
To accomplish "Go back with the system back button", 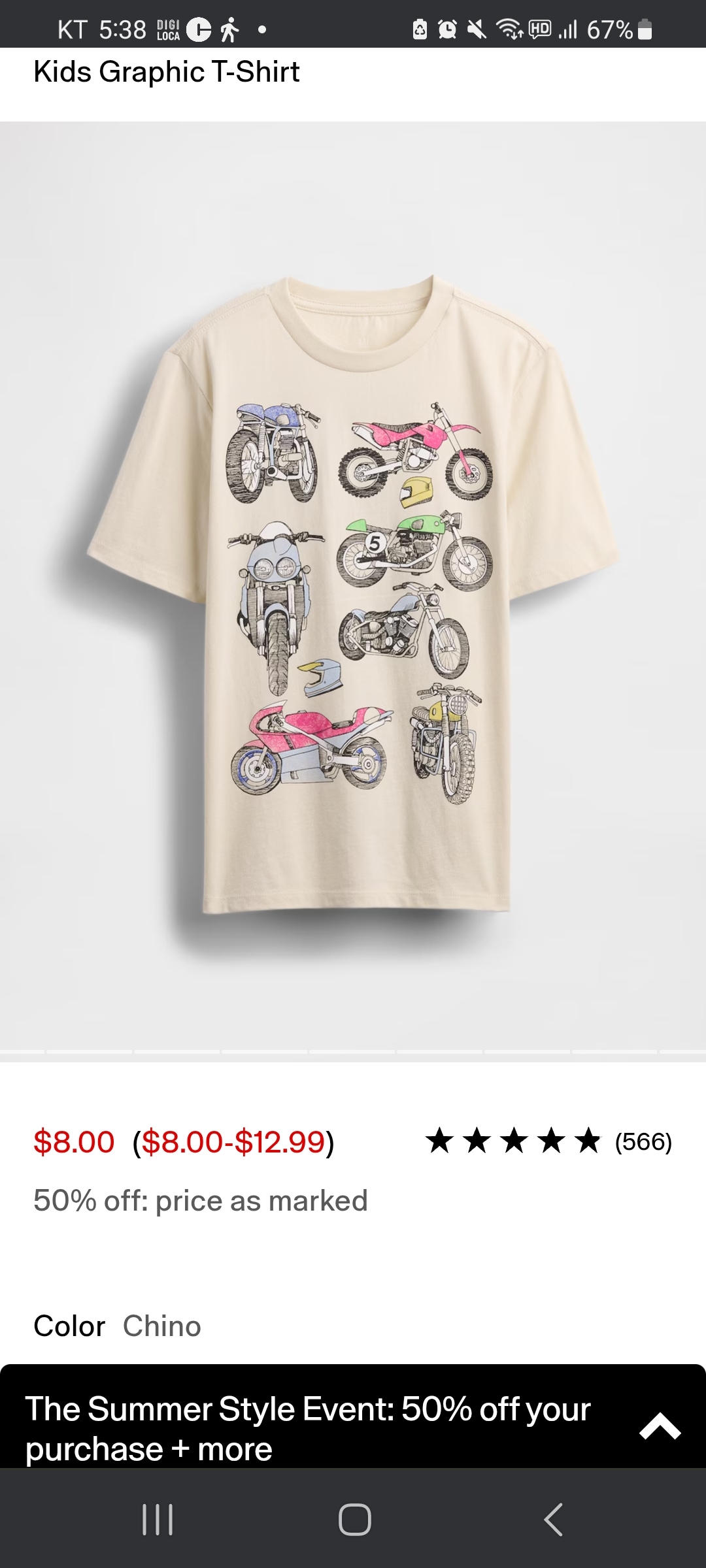I will (553, 1519).
